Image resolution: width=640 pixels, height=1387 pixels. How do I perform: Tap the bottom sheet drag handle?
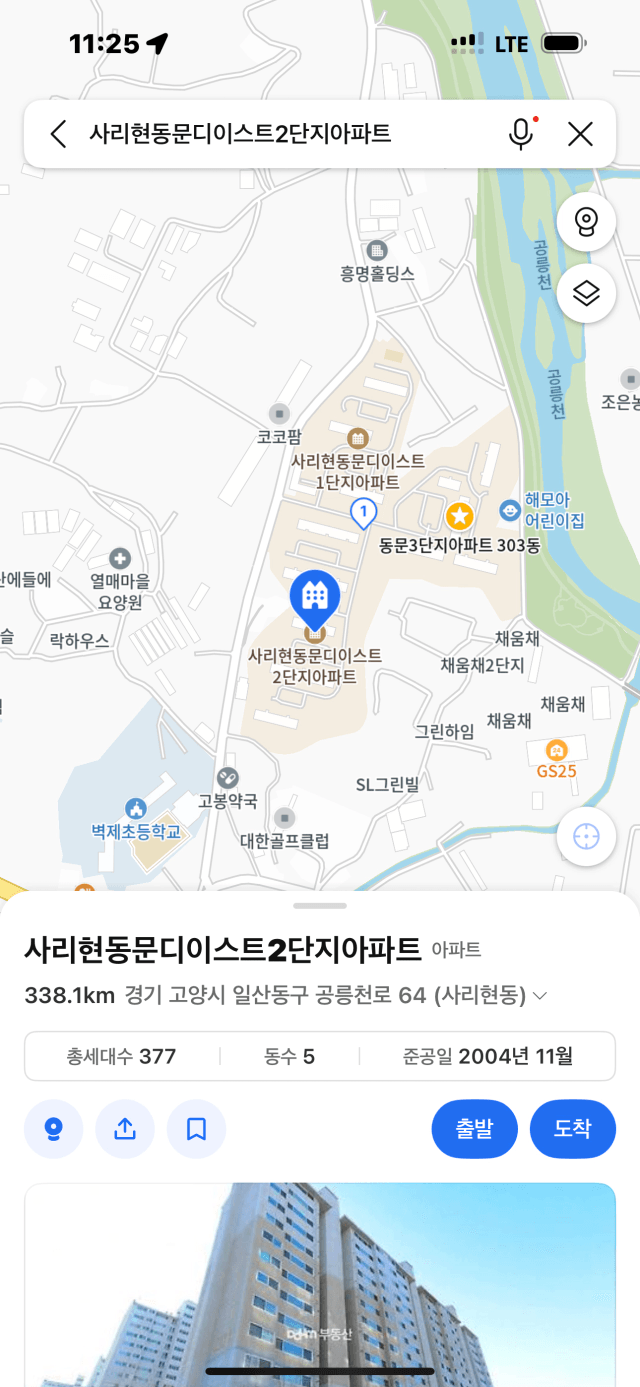[320, 905]
